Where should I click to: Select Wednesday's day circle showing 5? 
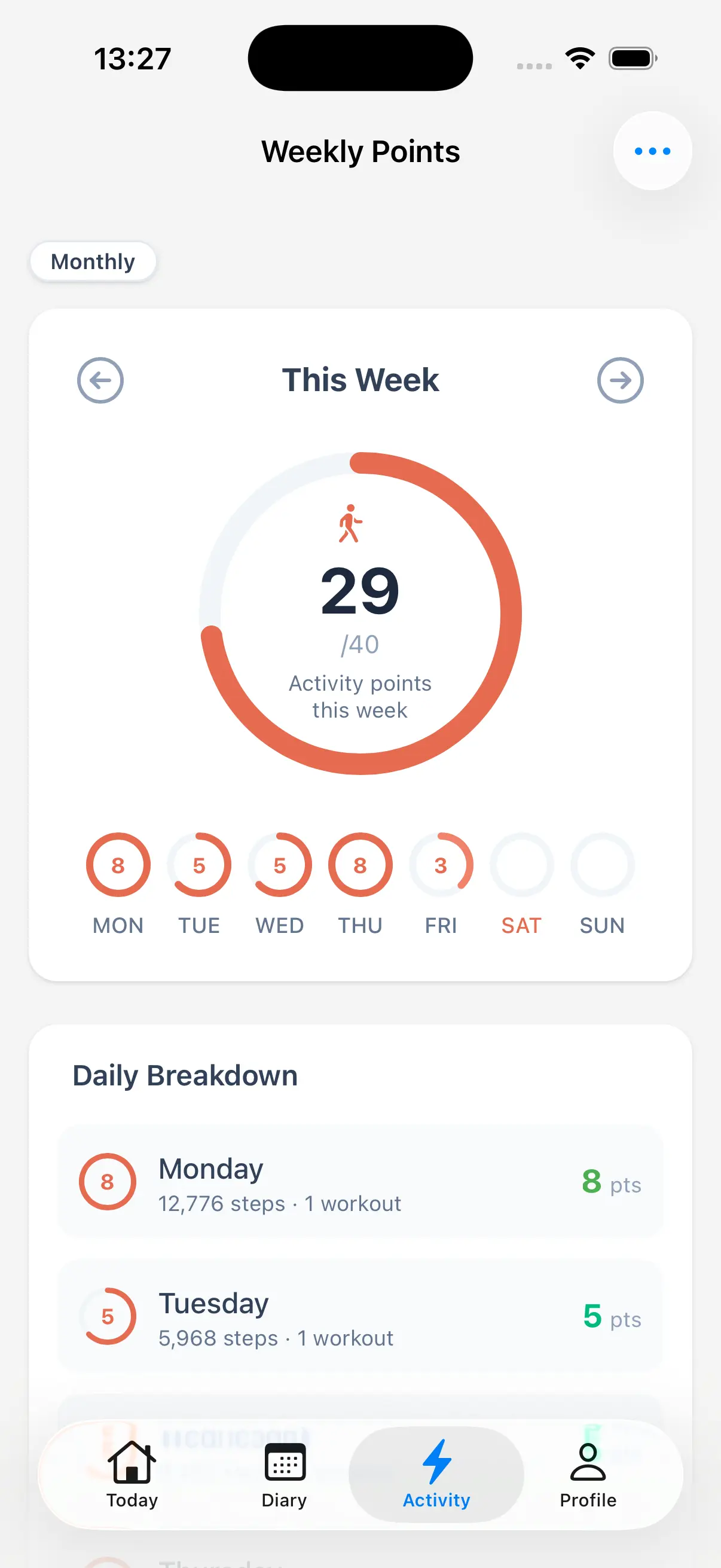[279, 865]
